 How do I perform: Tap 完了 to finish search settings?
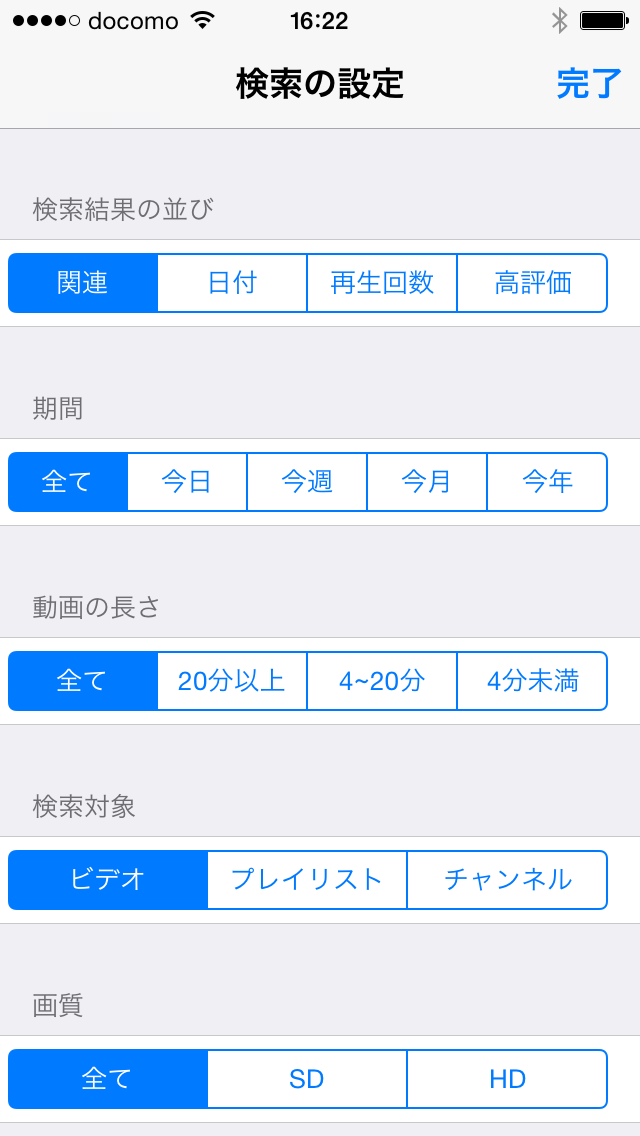click(589, 84)
